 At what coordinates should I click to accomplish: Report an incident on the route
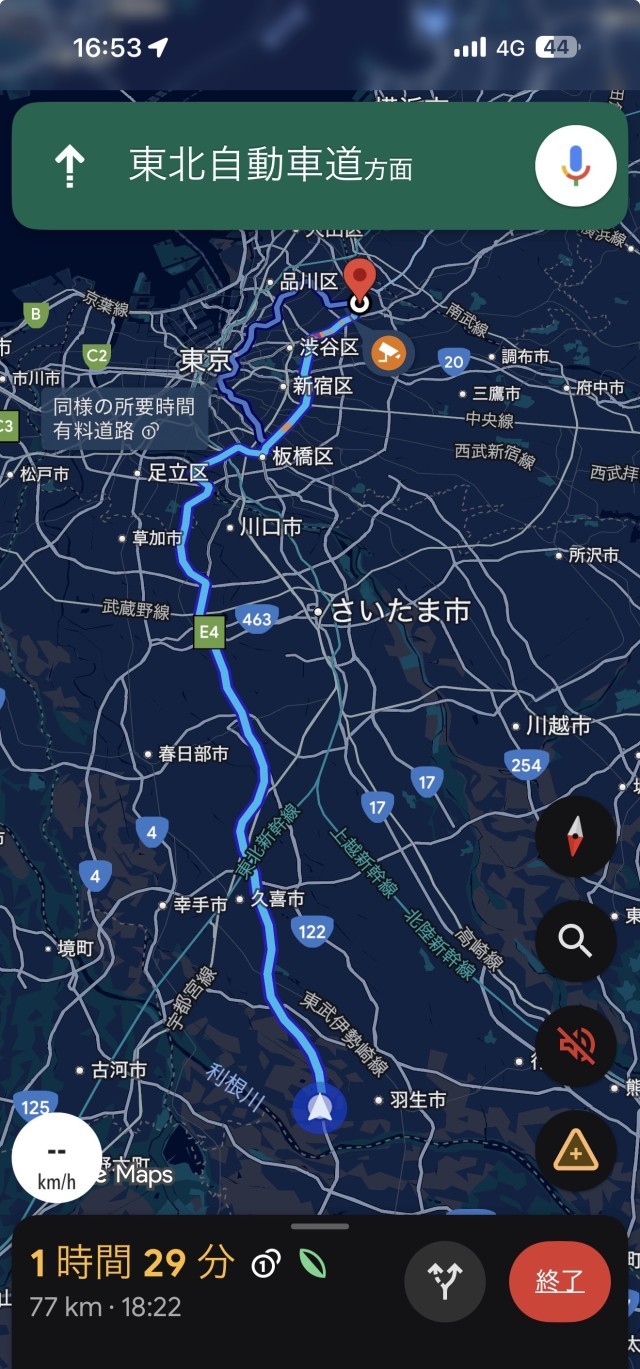(575, 1151)
